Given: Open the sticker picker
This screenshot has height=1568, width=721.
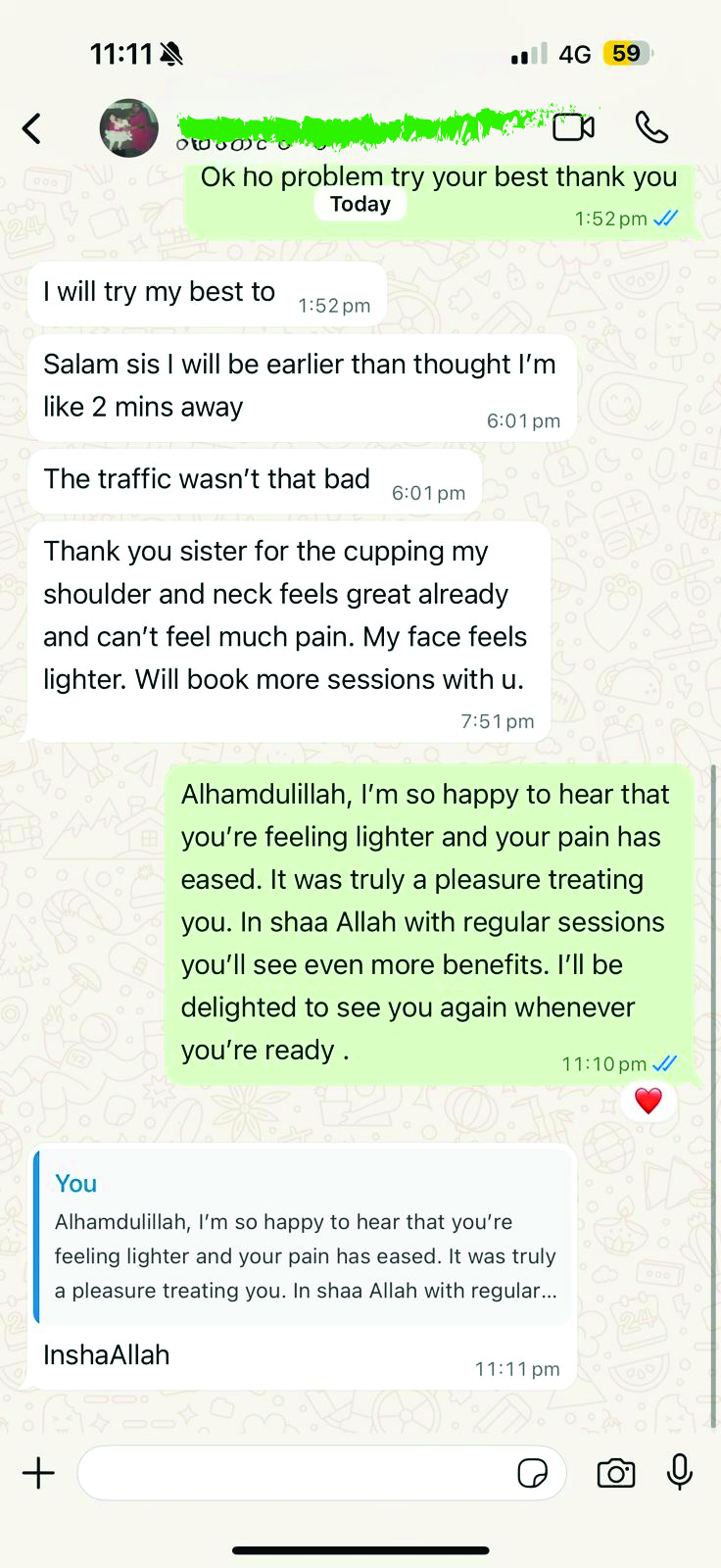Looking at the screenshot, I should [532, 1473].
